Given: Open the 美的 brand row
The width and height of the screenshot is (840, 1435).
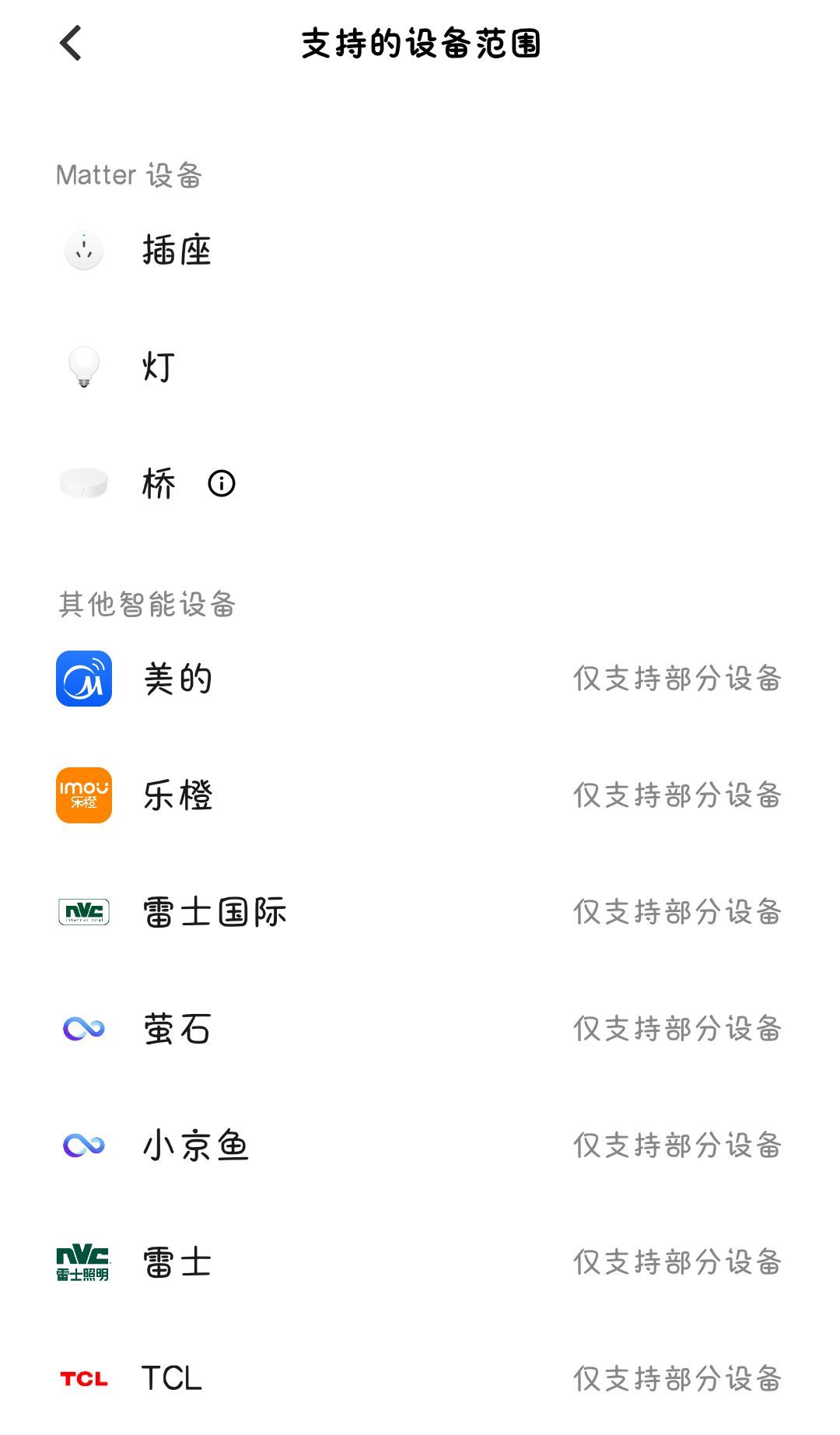Looking at the screenshot, I should click(420, 679).
